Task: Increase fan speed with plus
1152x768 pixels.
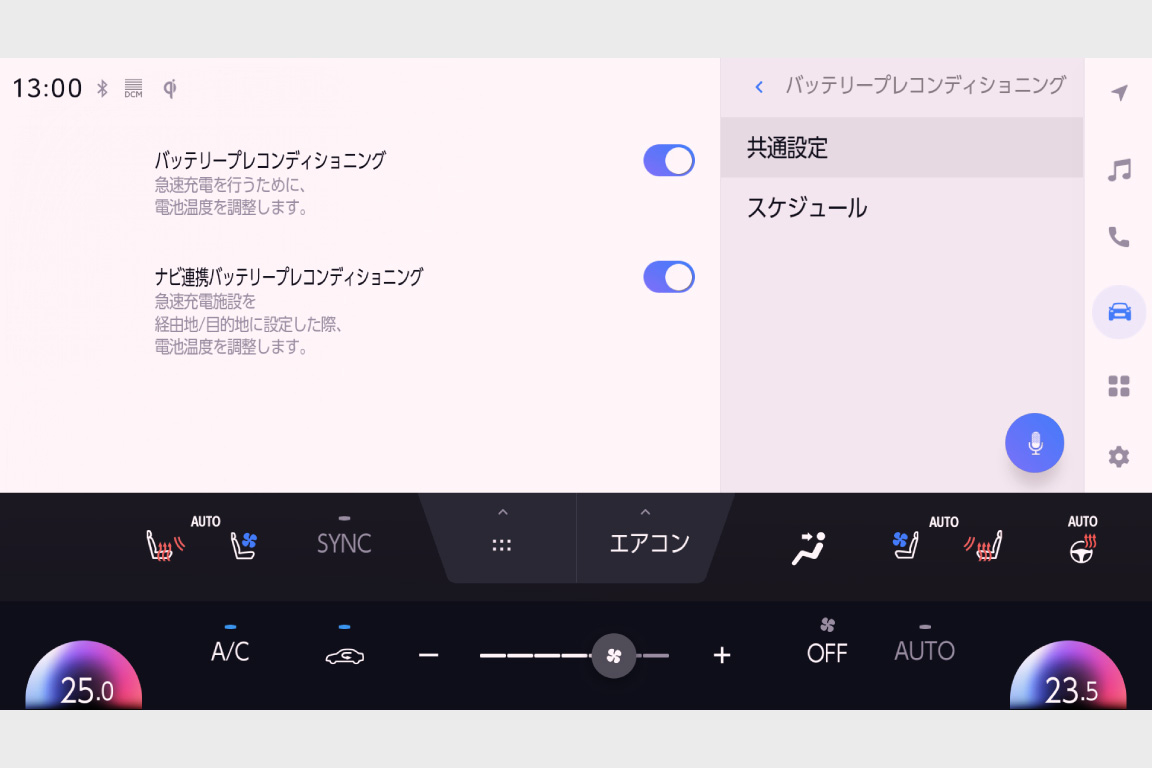Action: coord(722,655)
